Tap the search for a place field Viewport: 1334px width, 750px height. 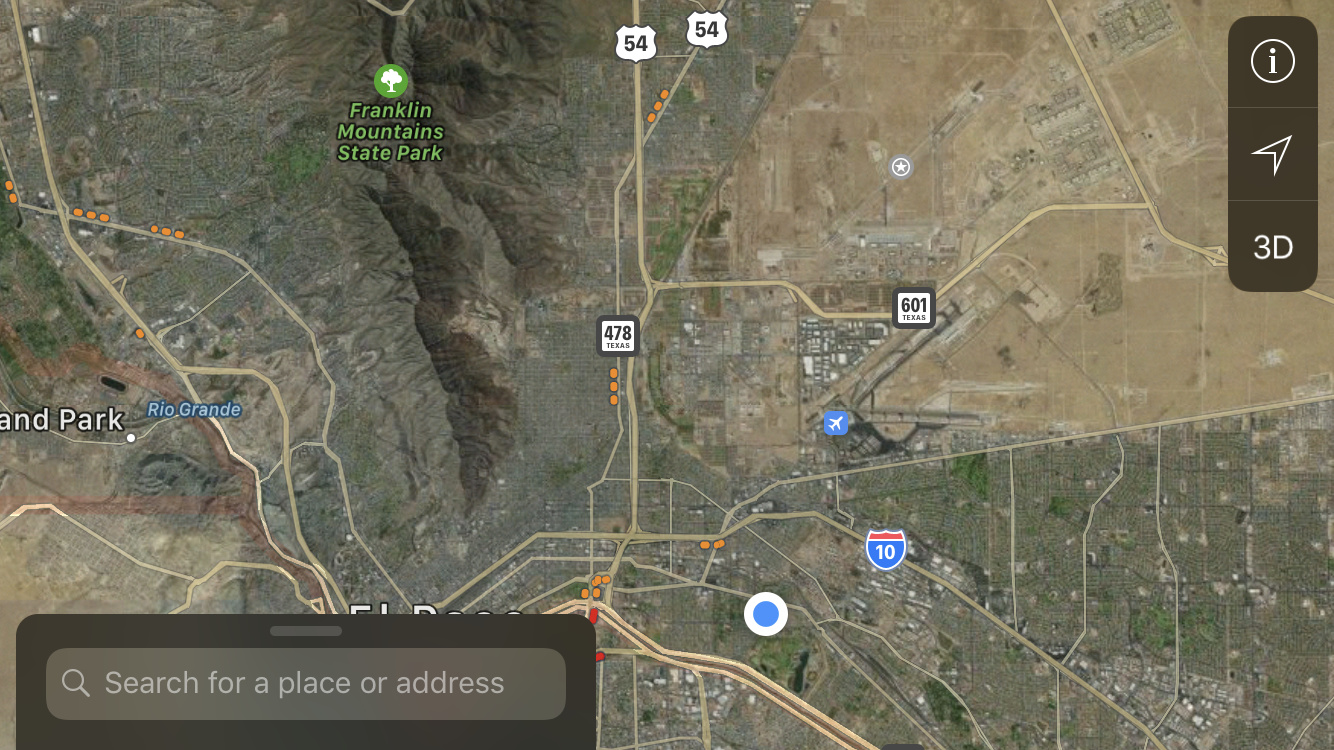pos(306,684)
